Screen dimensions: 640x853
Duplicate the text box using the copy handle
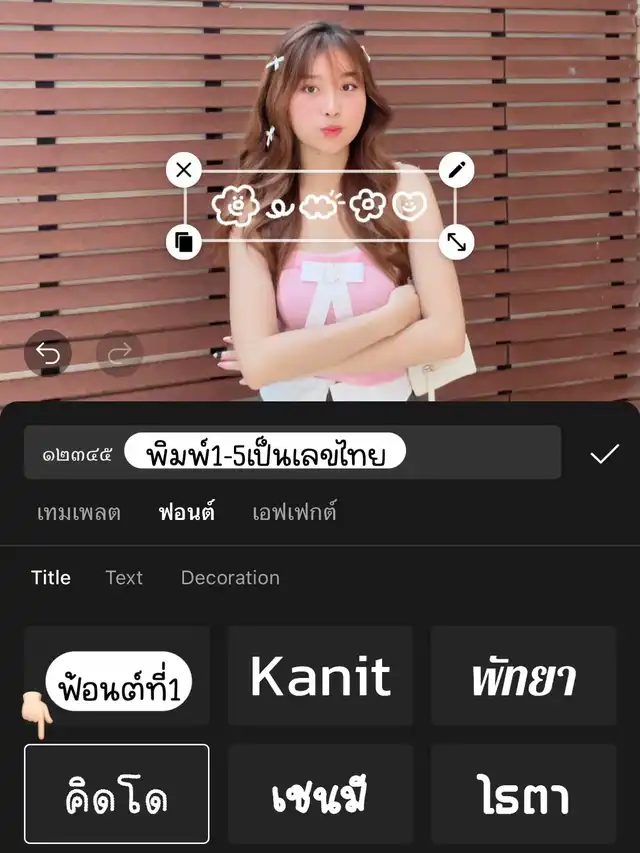(x=184, y=242)
